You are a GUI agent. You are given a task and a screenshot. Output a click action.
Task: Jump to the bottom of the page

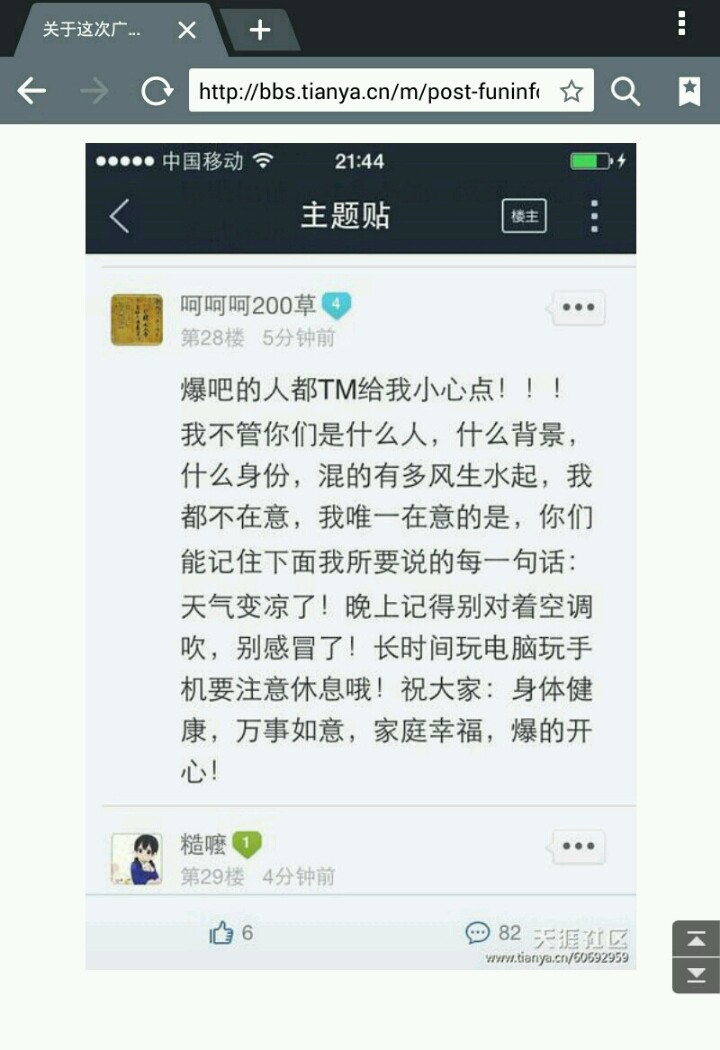696,975
